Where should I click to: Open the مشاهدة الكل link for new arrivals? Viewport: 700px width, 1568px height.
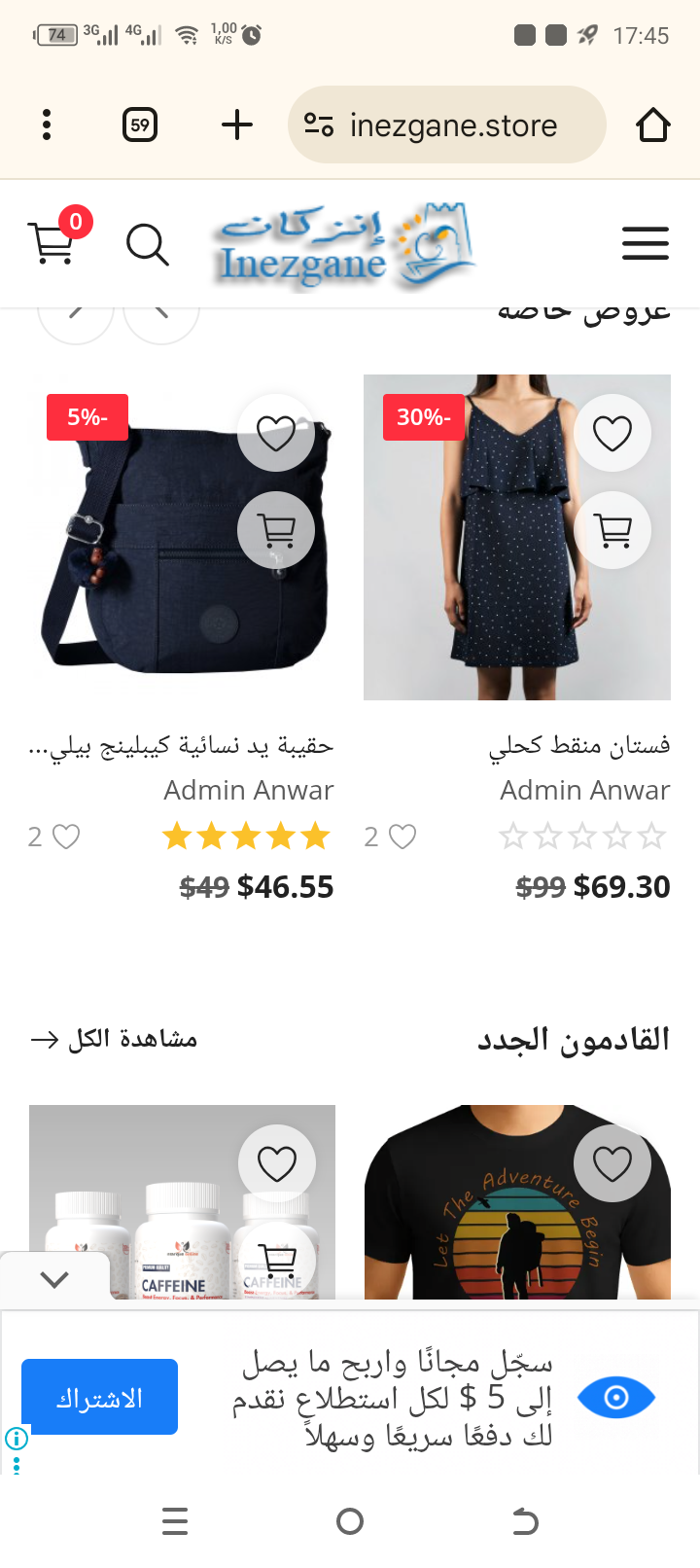click(115, 1039)
